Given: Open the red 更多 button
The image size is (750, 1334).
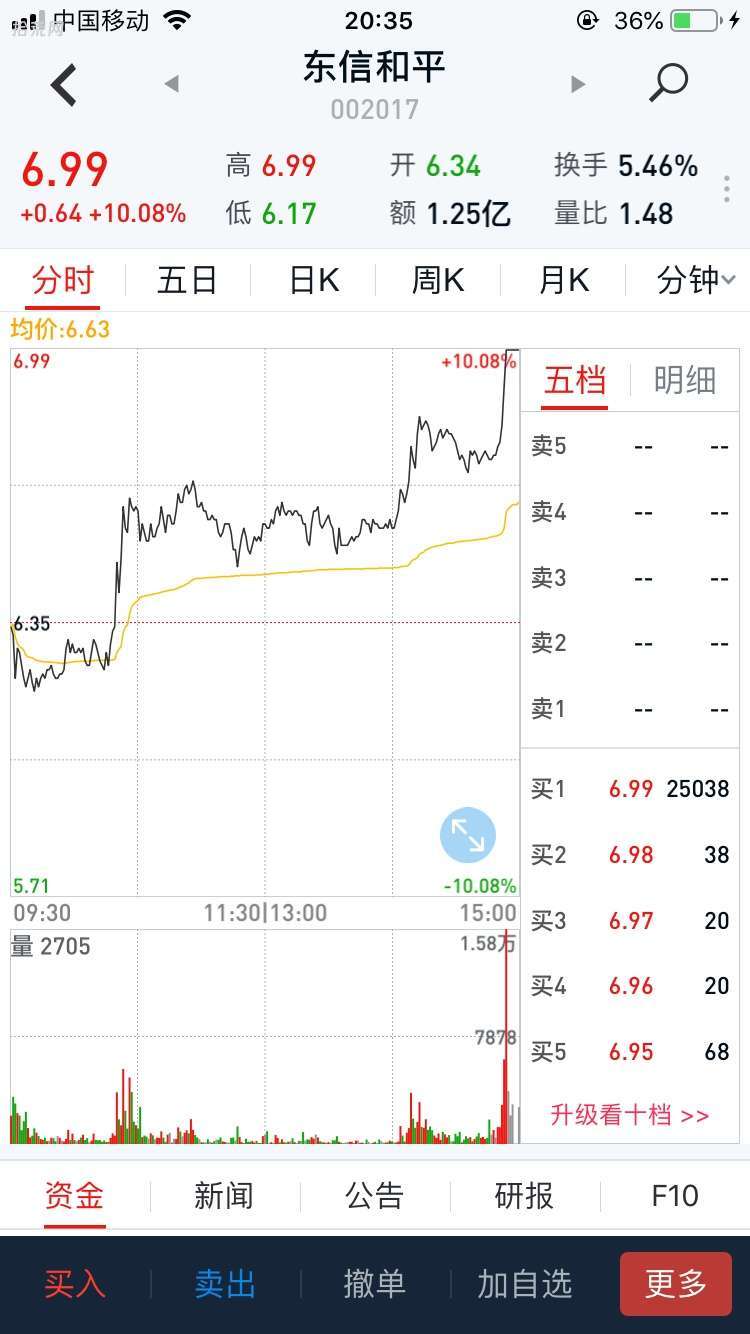Looking at the screenshot, I should pos(676,1284).
